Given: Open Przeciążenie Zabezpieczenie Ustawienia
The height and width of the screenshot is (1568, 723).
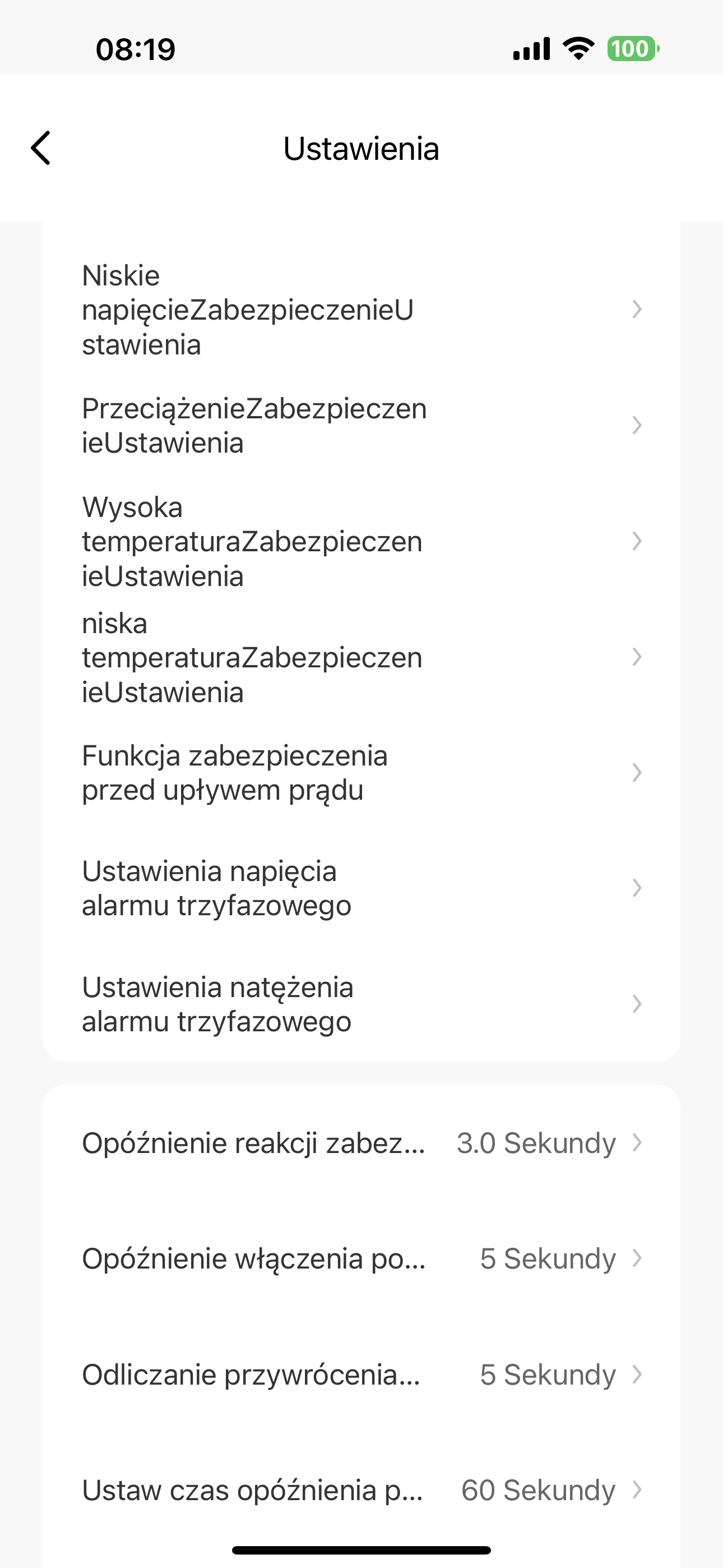Looking at the screenshot, I should 361,426.
